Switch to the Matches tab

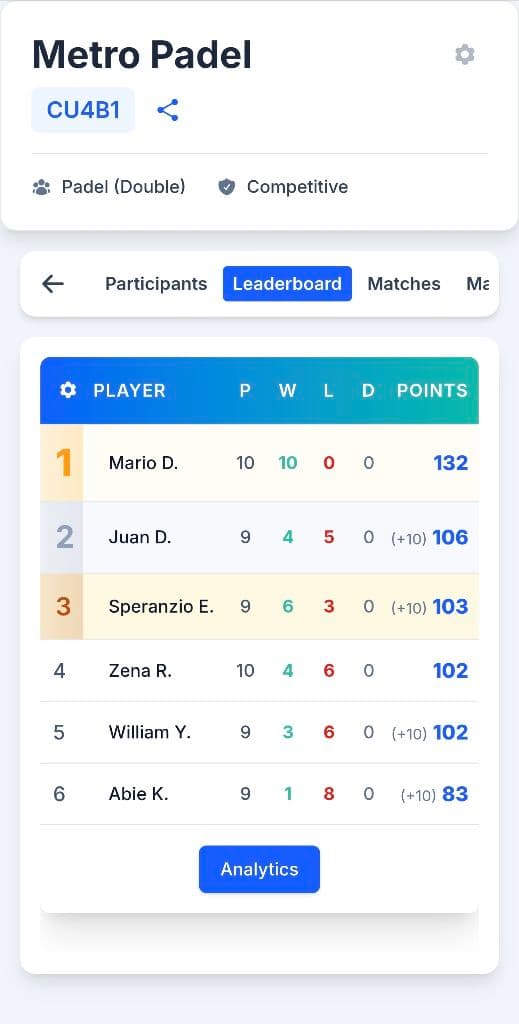point(404,283)
